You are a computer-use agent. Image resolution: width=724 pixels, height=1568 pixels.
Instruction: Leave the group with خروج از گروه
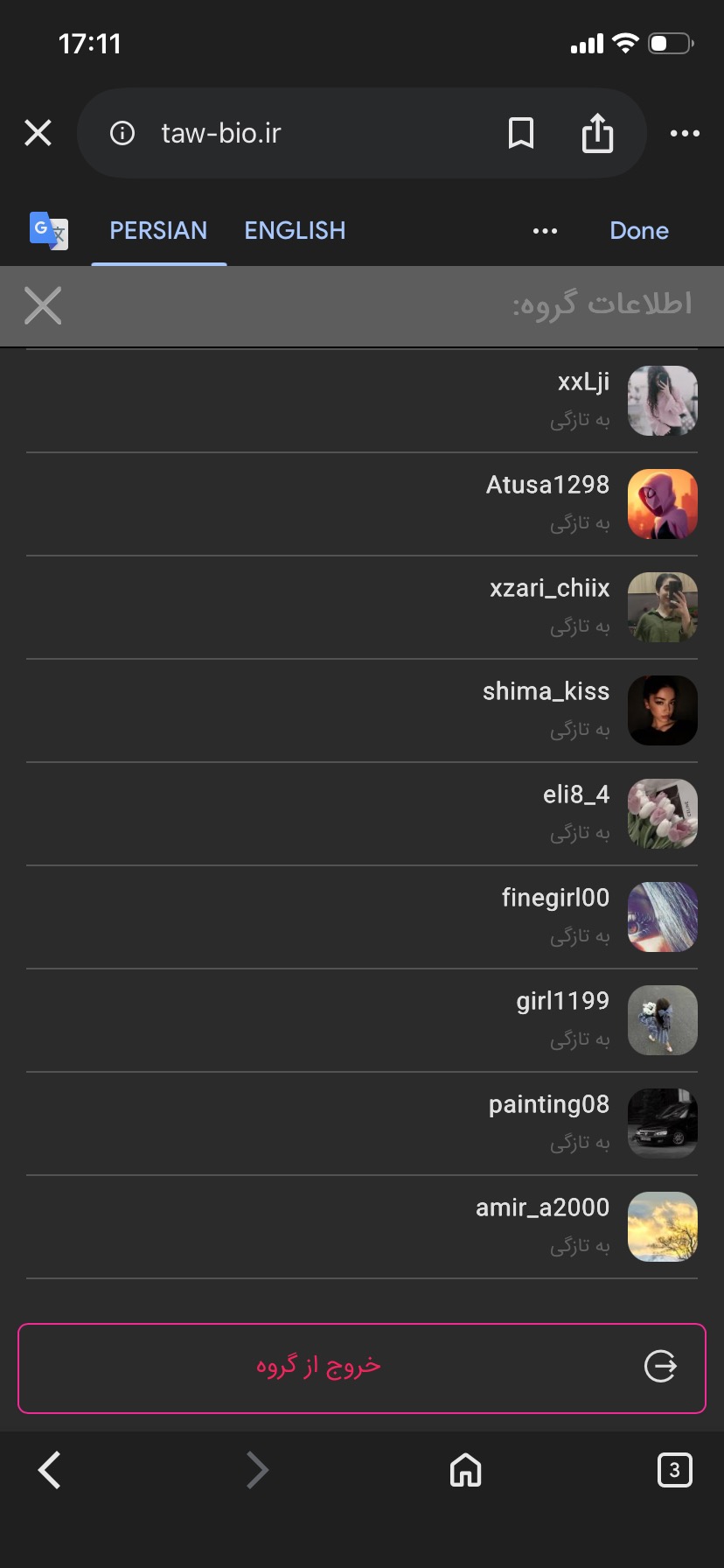point(362,1368)
